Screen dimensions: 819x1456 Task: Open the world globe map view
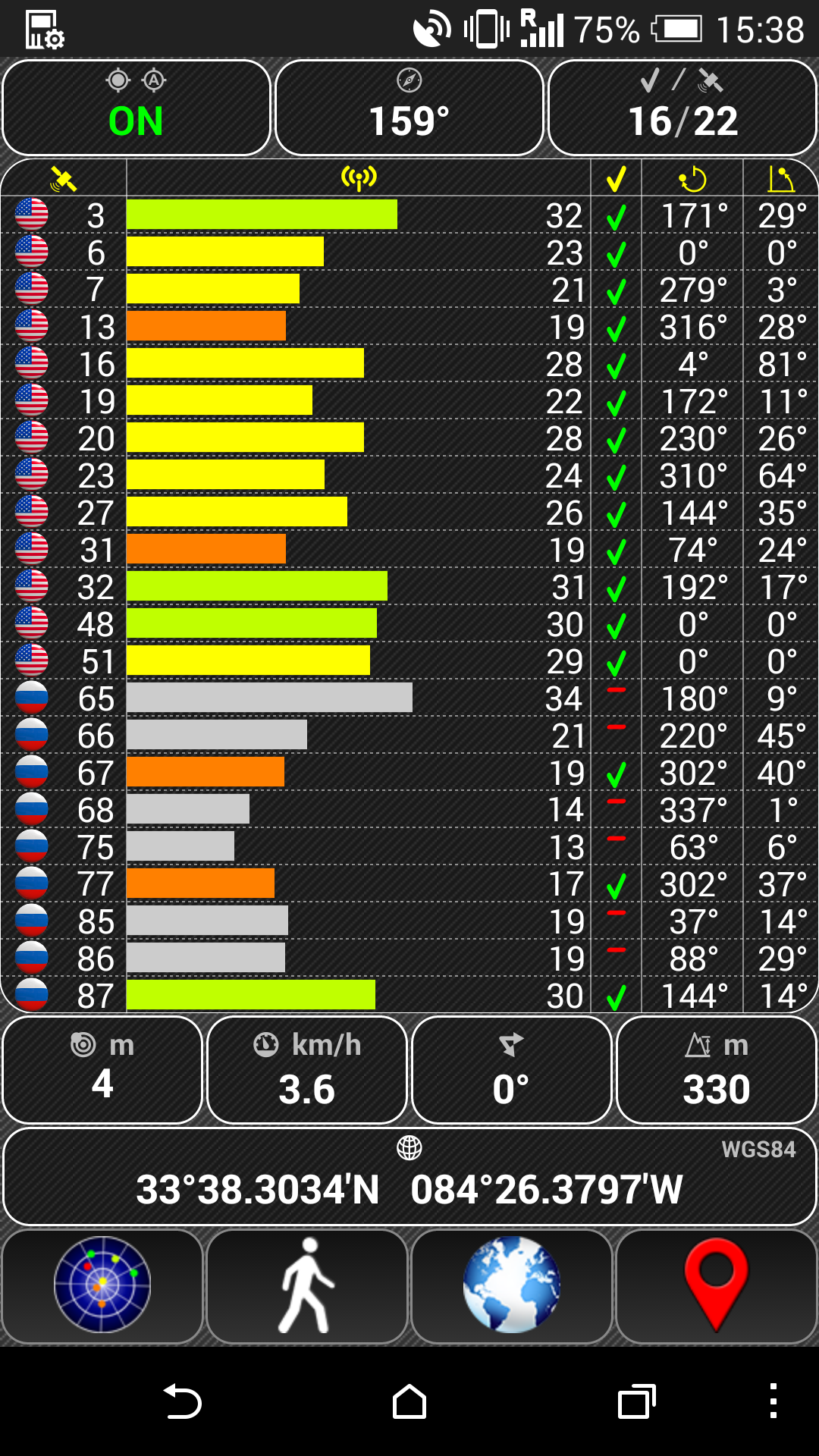[x=512, y=1285]
